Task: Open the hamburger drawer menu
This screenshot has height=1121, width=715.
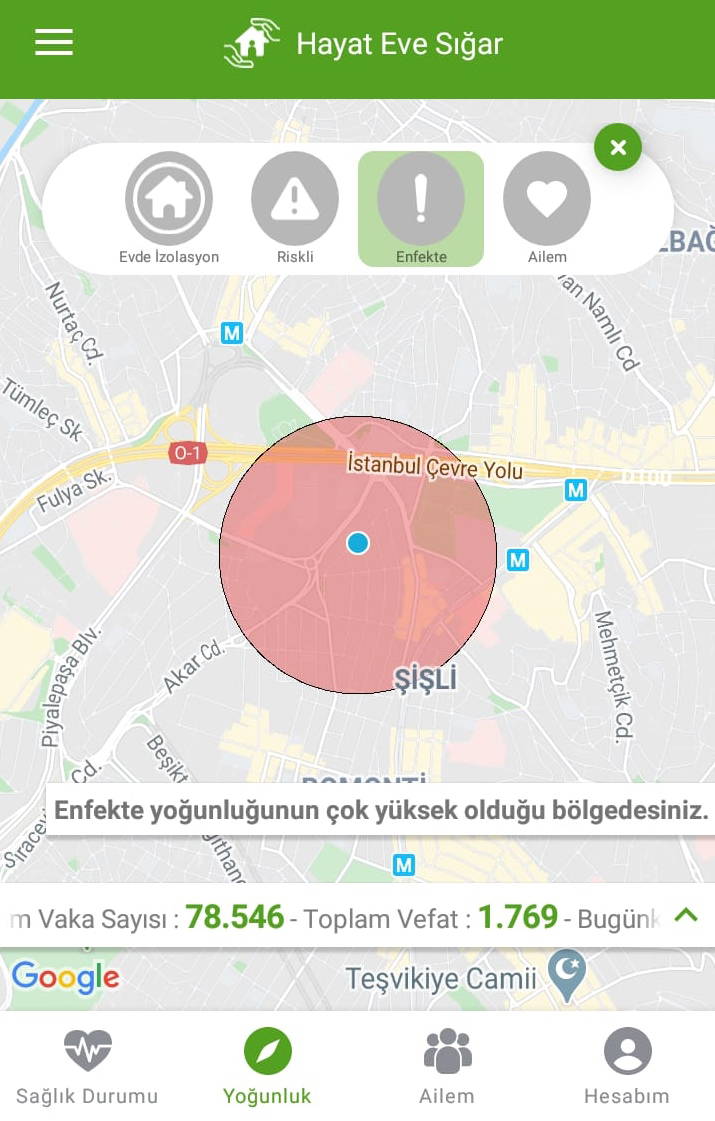Action: click(54, 43)
